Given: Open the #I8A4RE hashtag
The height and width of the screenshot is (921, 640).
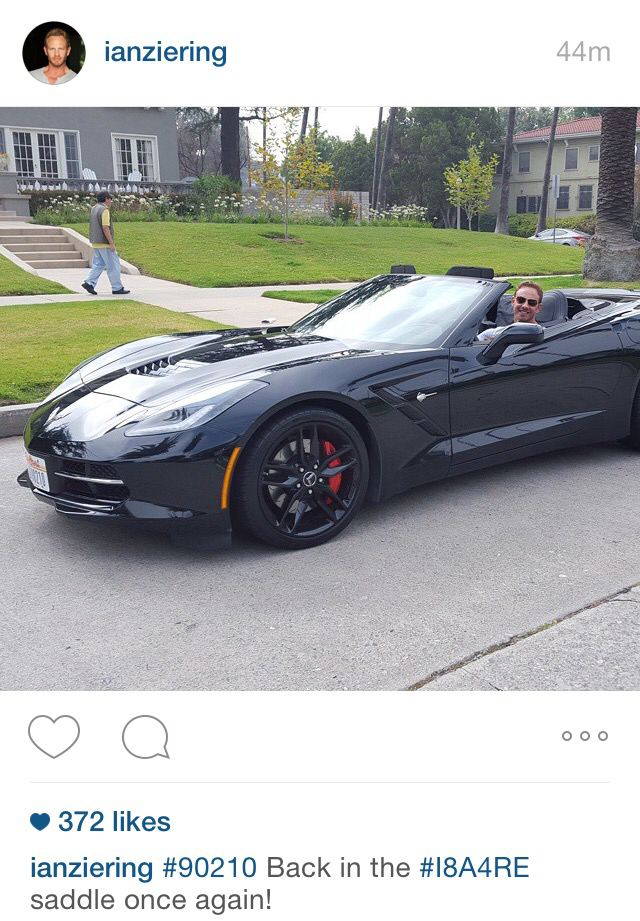Looking at the screenshot, I should pos(472,867).
